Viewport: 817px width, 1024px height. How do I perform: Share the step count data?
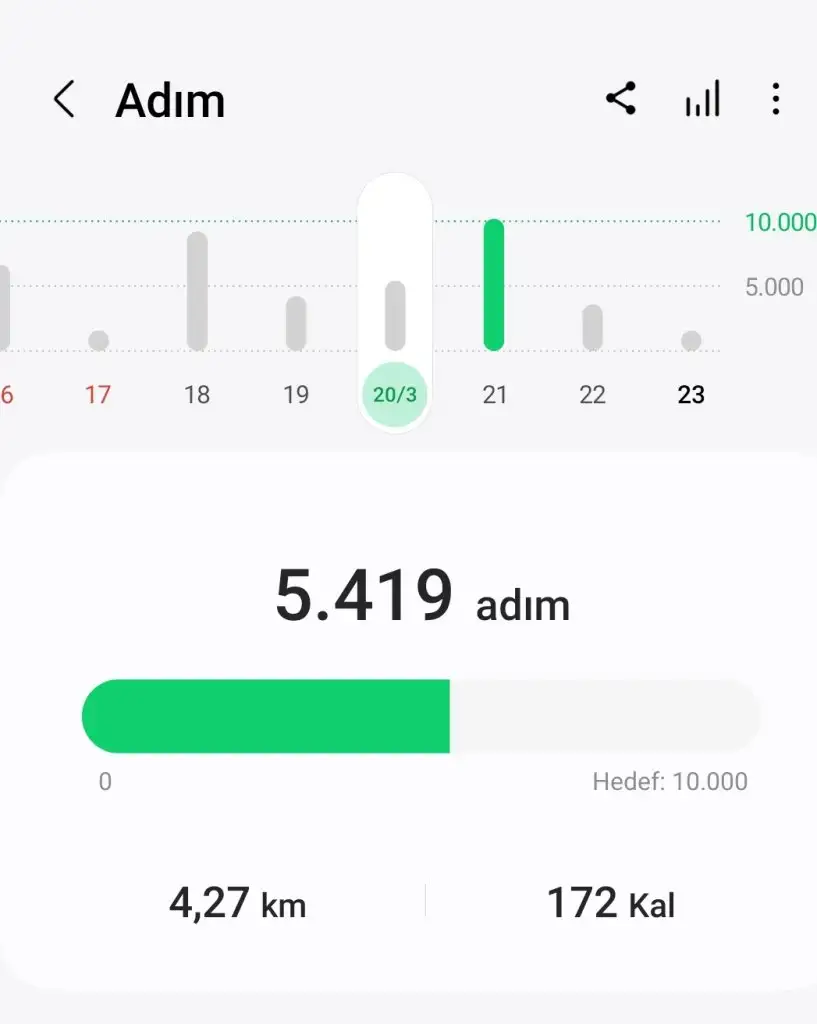tap(621, 99)
